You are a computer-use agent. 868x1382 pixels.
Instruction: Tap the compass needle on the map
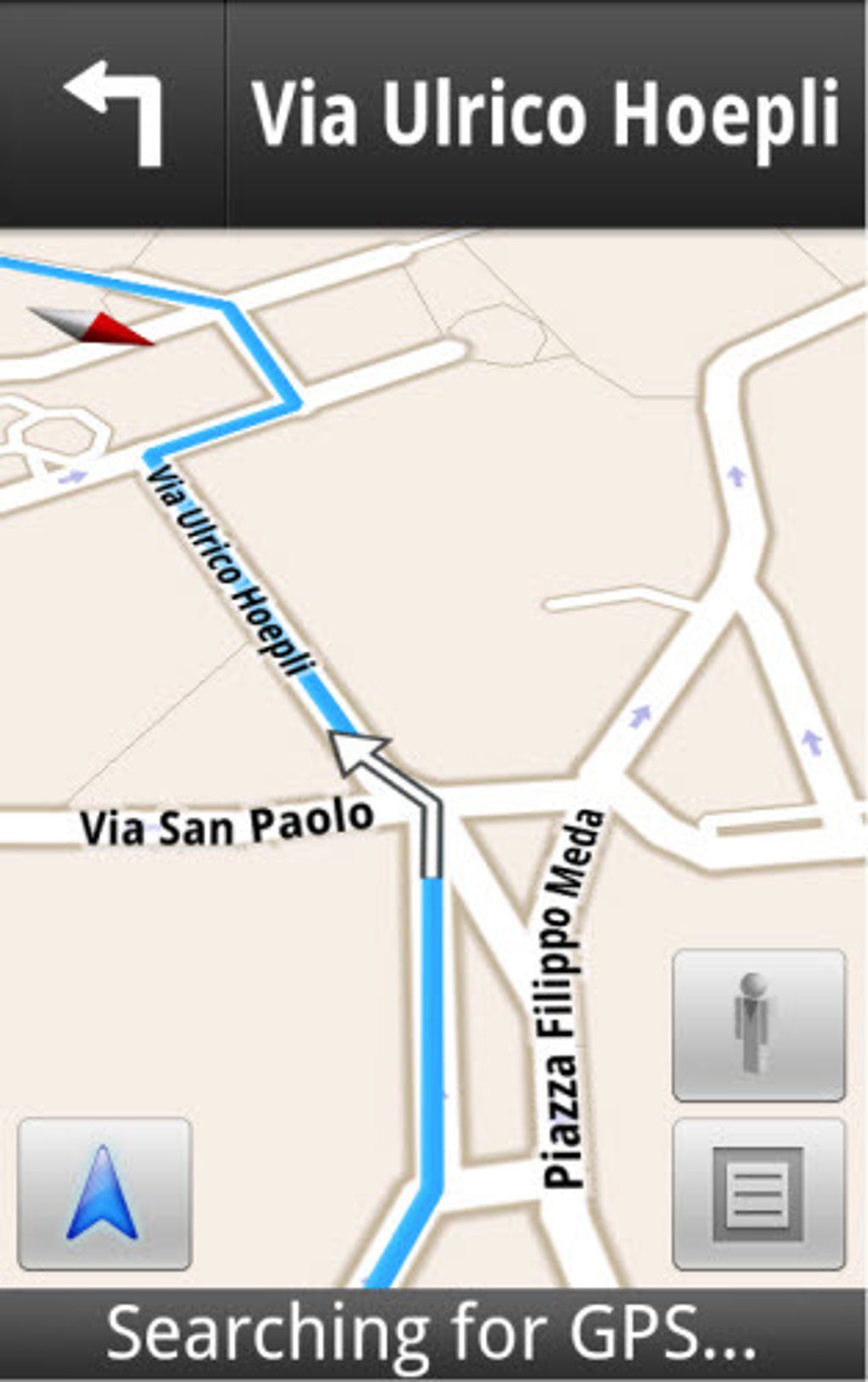coord(91,325)
